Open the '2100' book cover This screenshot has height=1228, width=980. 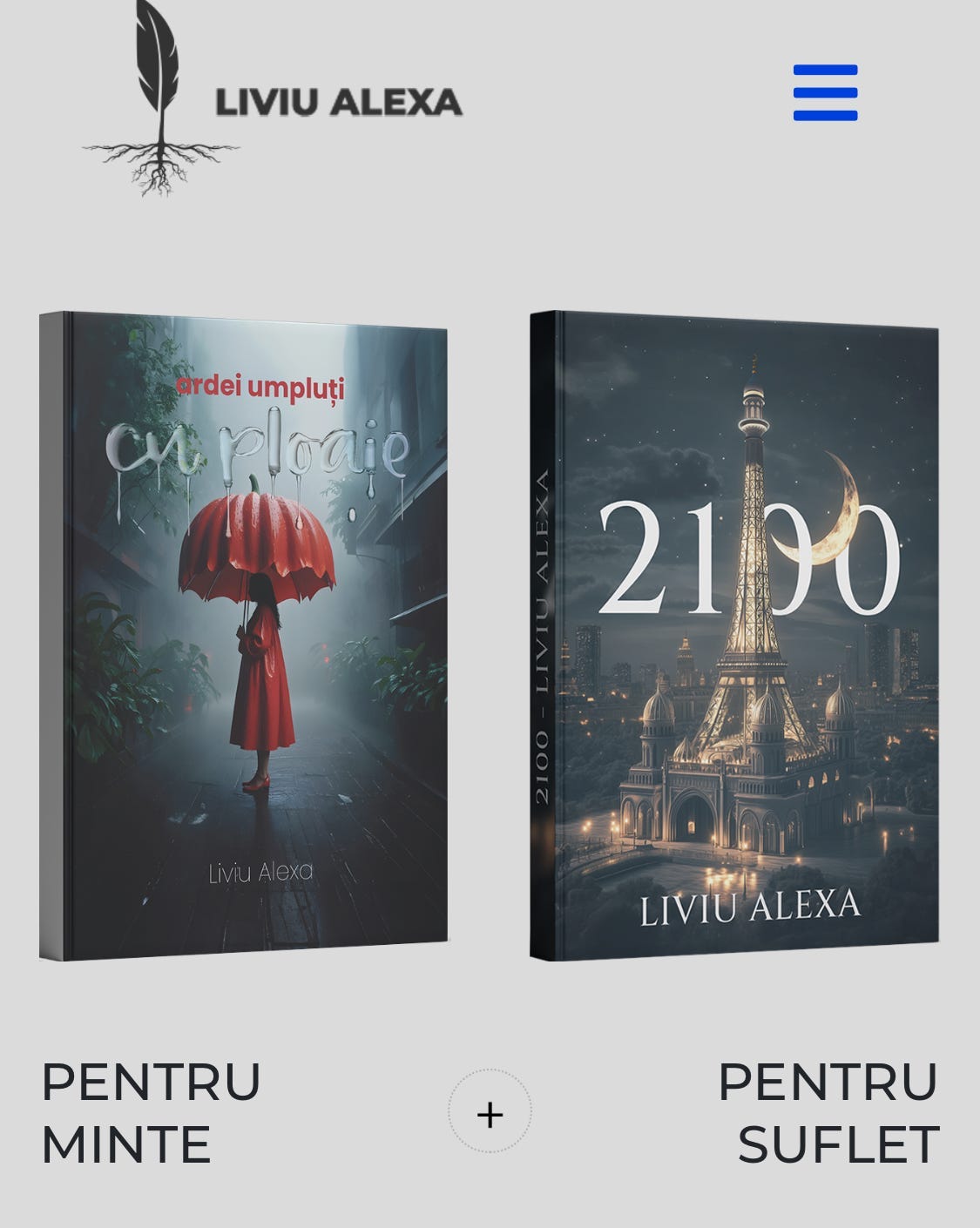(x=734, y=636)
